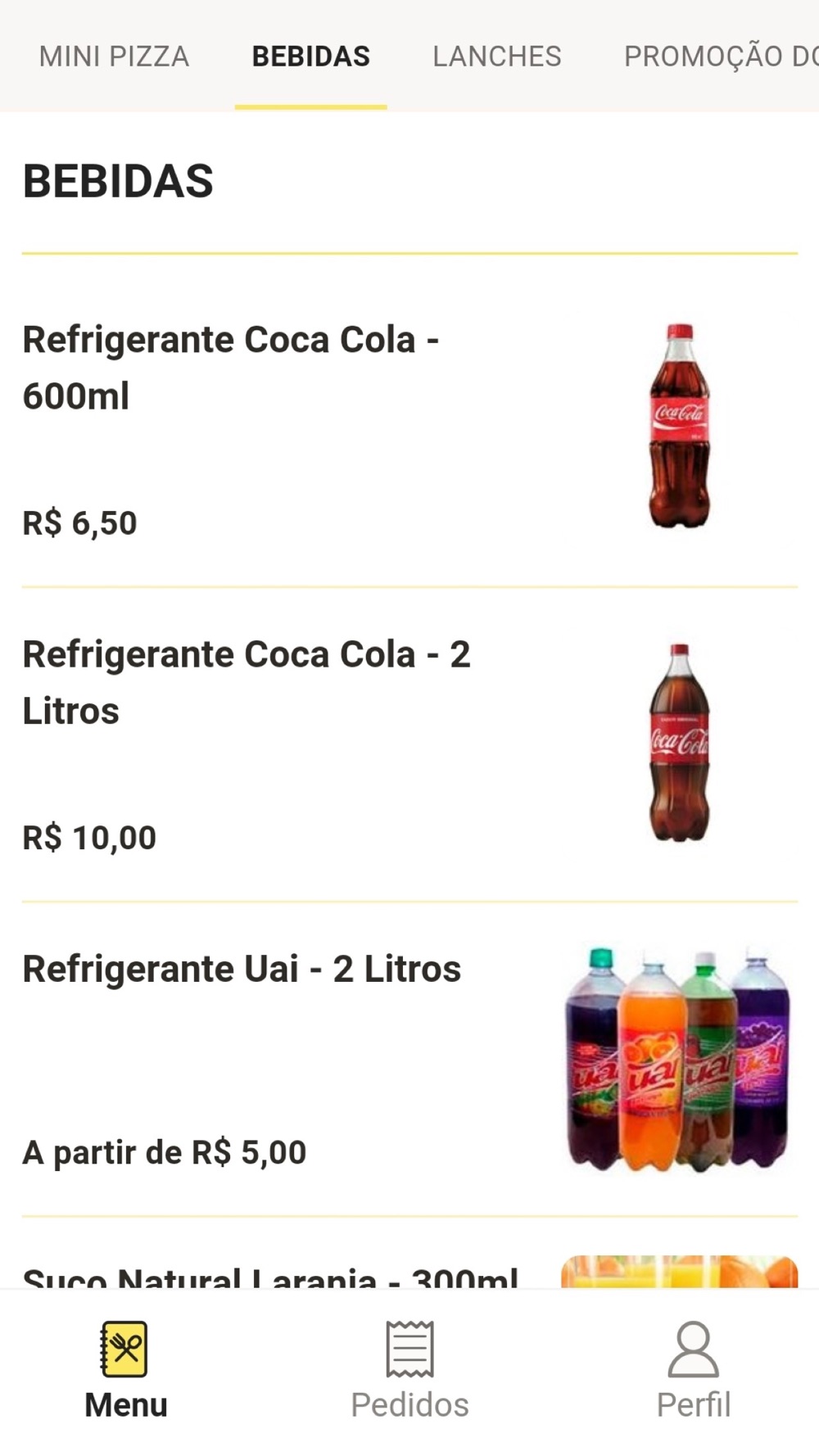This screenshot has width=819, height=1456.
Task: Select the Bebidas category tab
Action: click(x=310, y=57)
